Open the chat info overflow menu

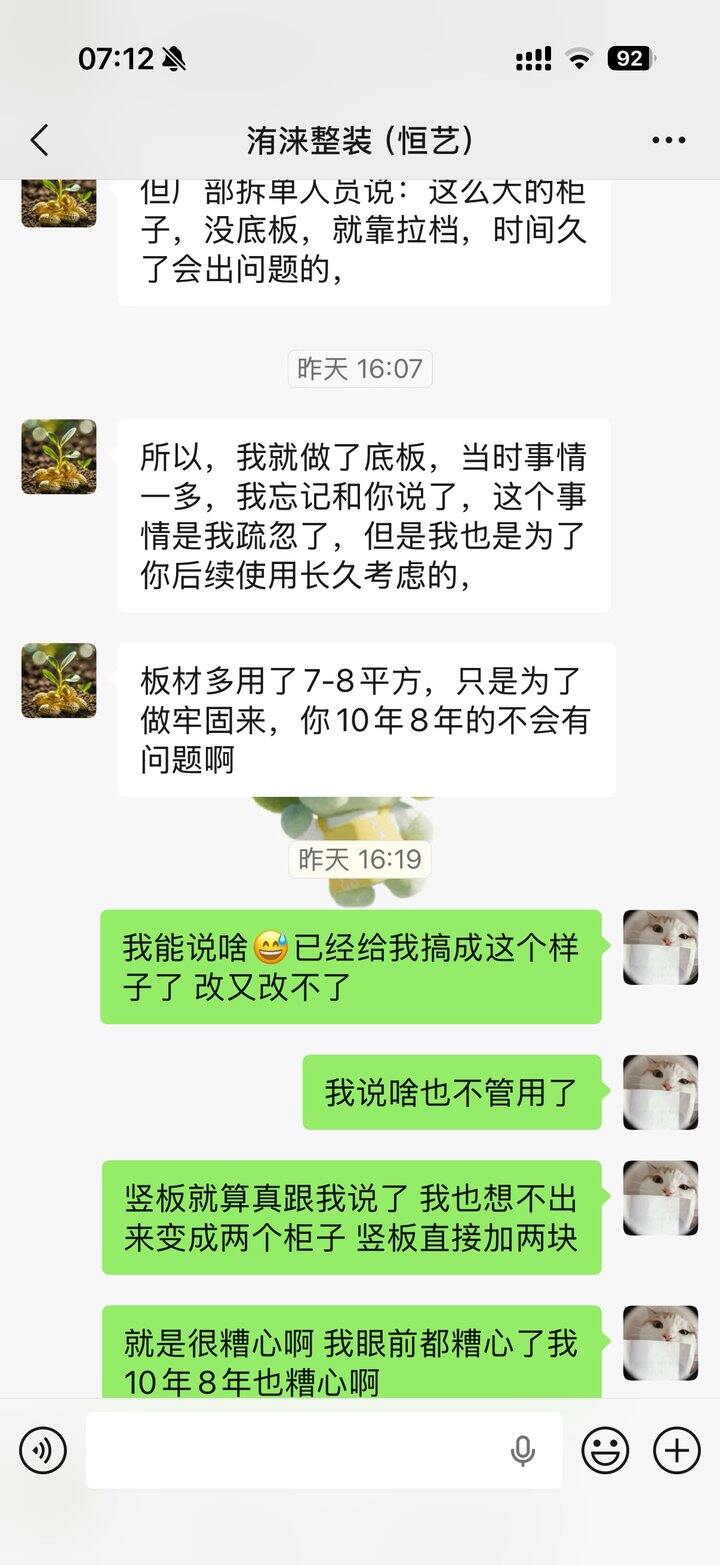pos(668,141)
